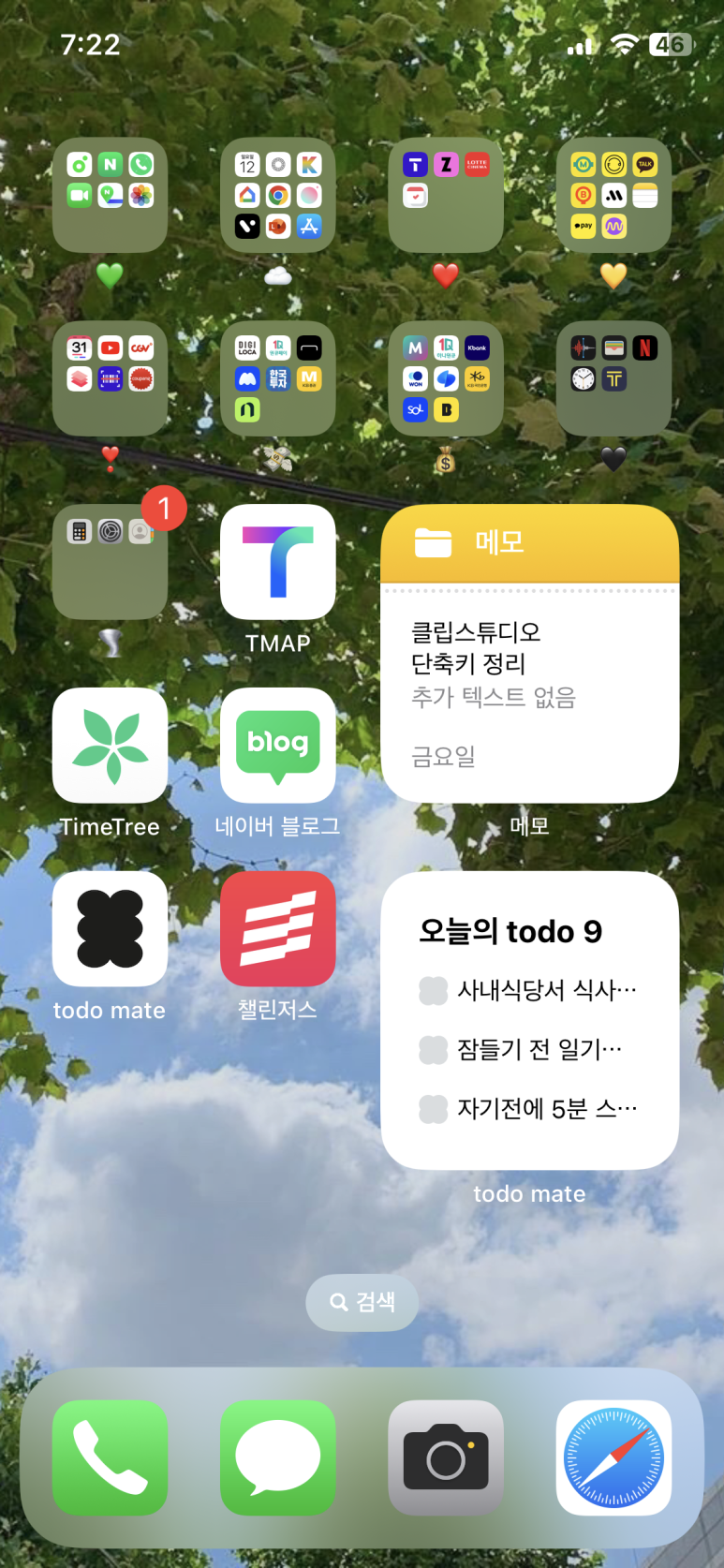Open the TMAP app

pyautogui.click(x=278, y=562)
